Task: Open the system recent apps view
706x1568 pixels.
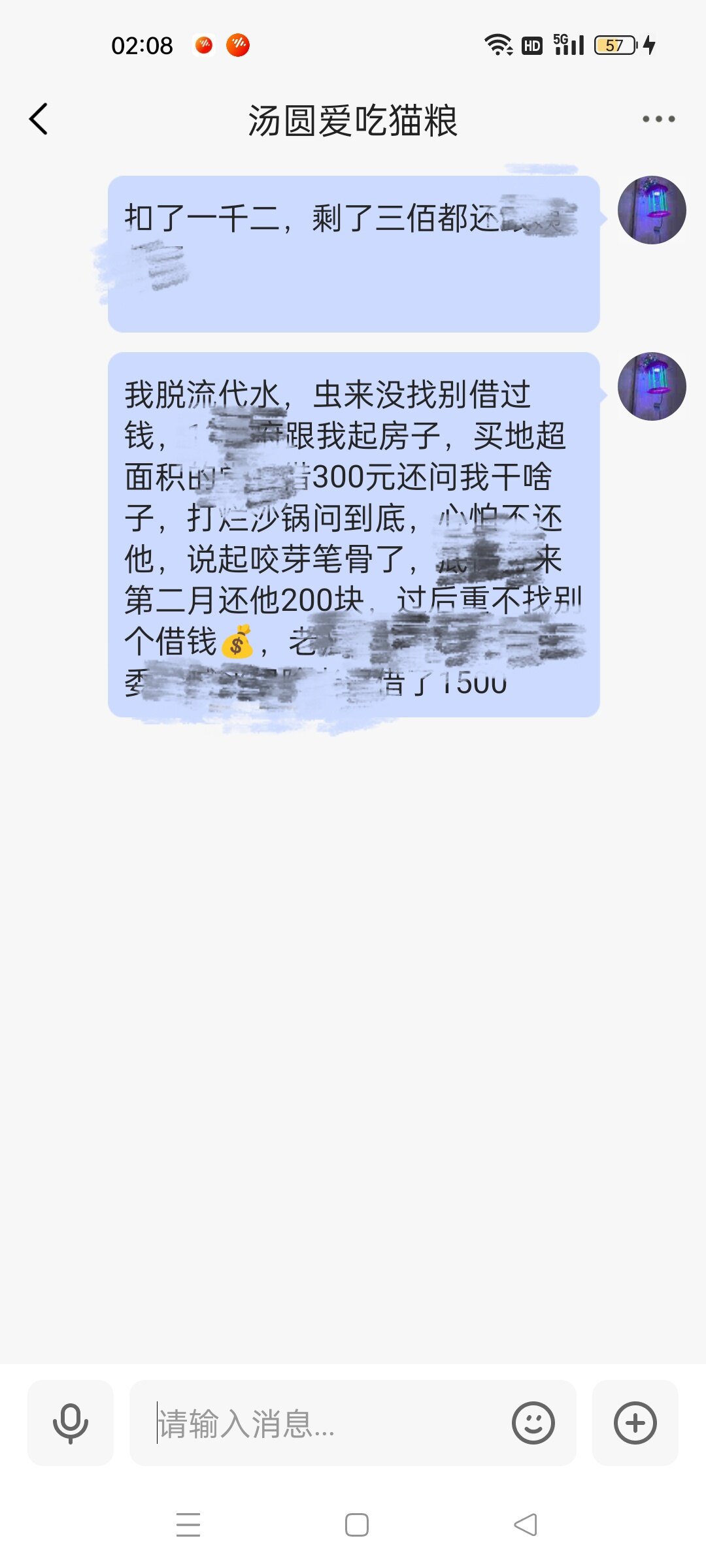Action: pyautogui.click(x=188, y=1525)
